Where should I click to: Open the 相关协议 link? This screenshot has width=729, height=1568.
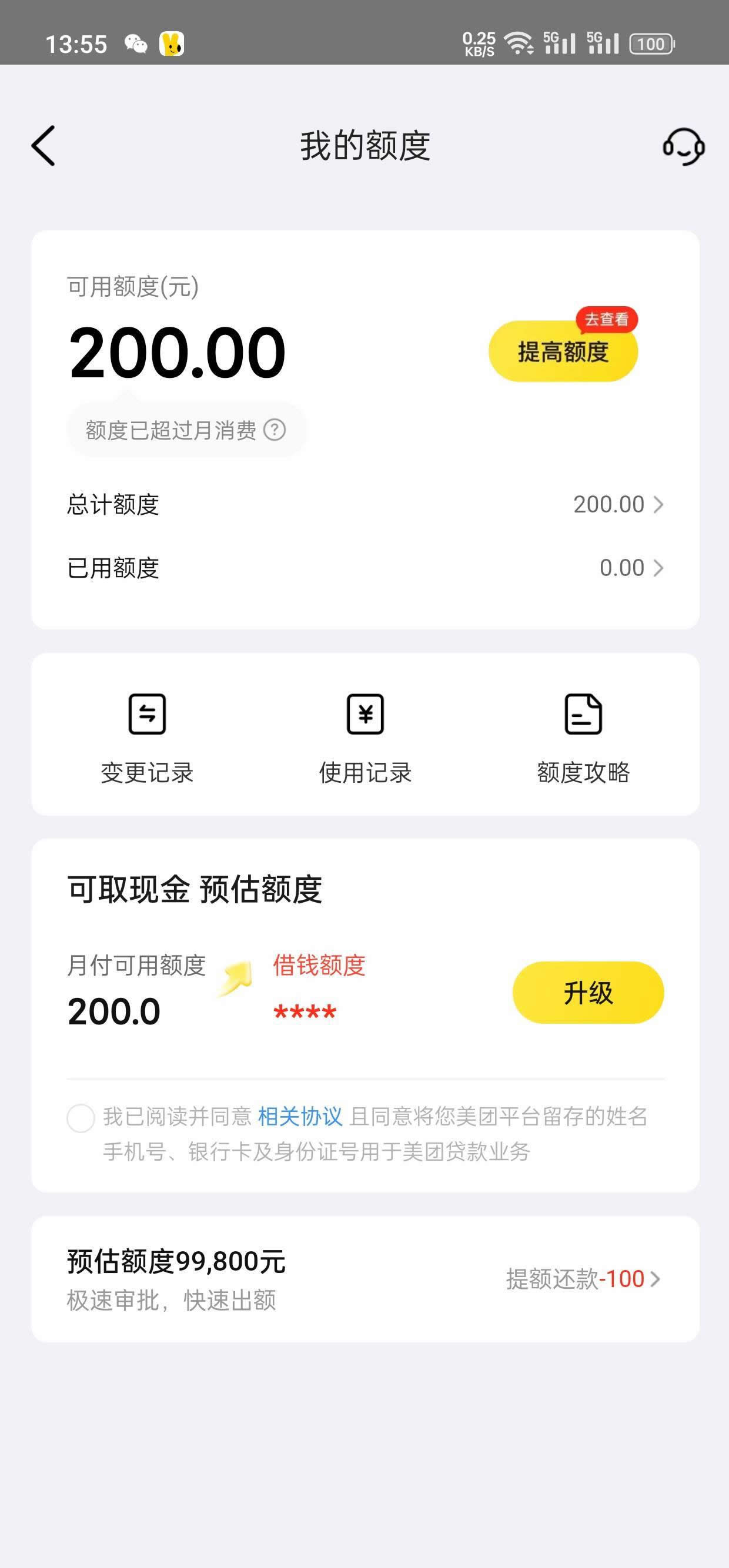[300, 1117]
